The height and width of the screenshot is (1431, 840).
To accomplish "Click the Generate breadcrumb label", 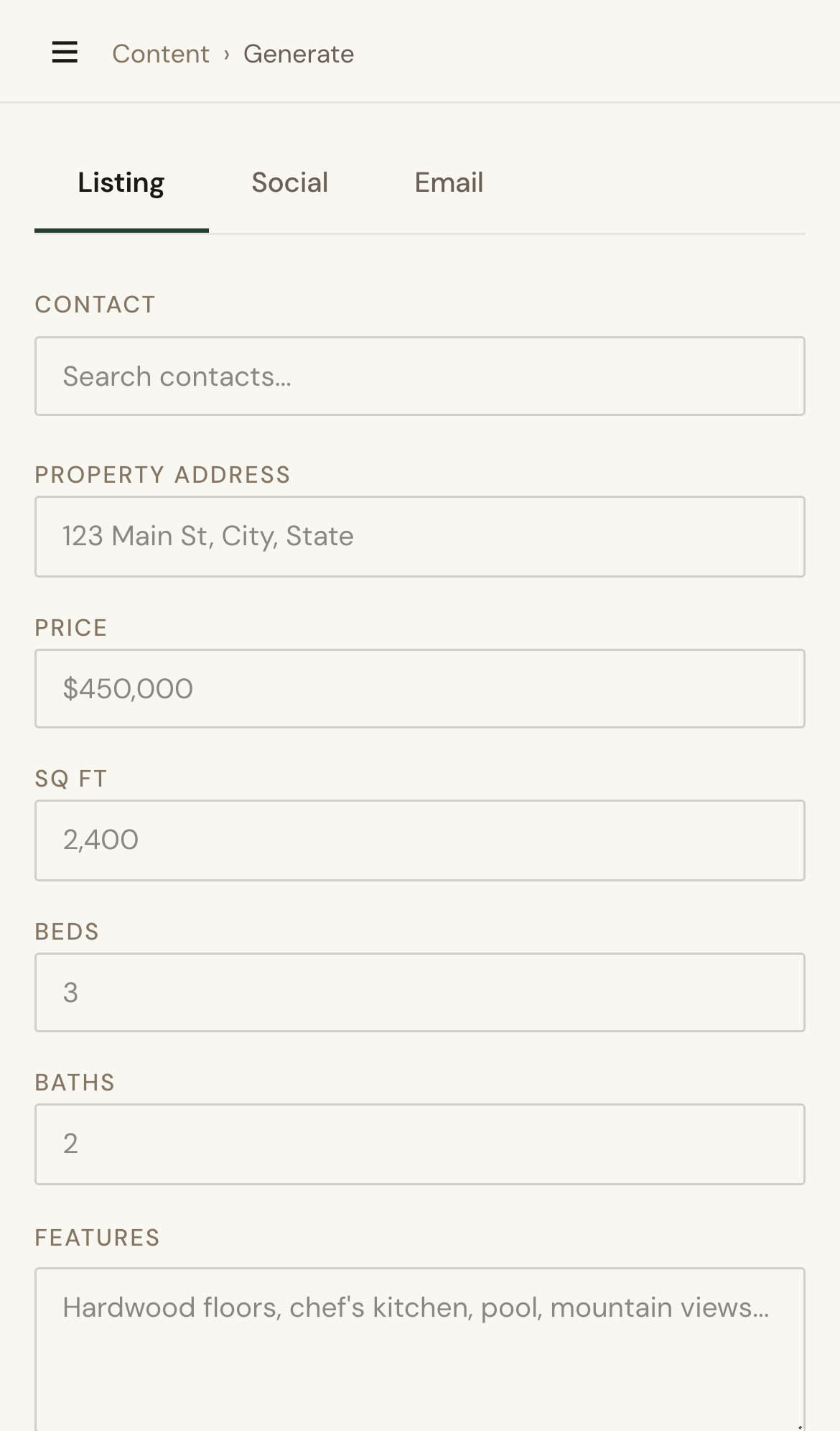I will point(299,53).
